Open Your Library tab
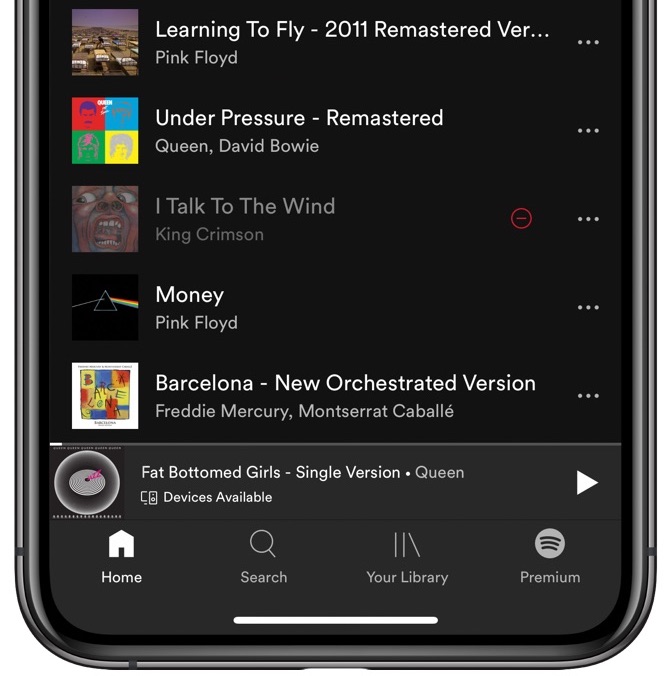The width and height of the screenshot is (668, 676). pyautogui.click(x=406, y=558)
